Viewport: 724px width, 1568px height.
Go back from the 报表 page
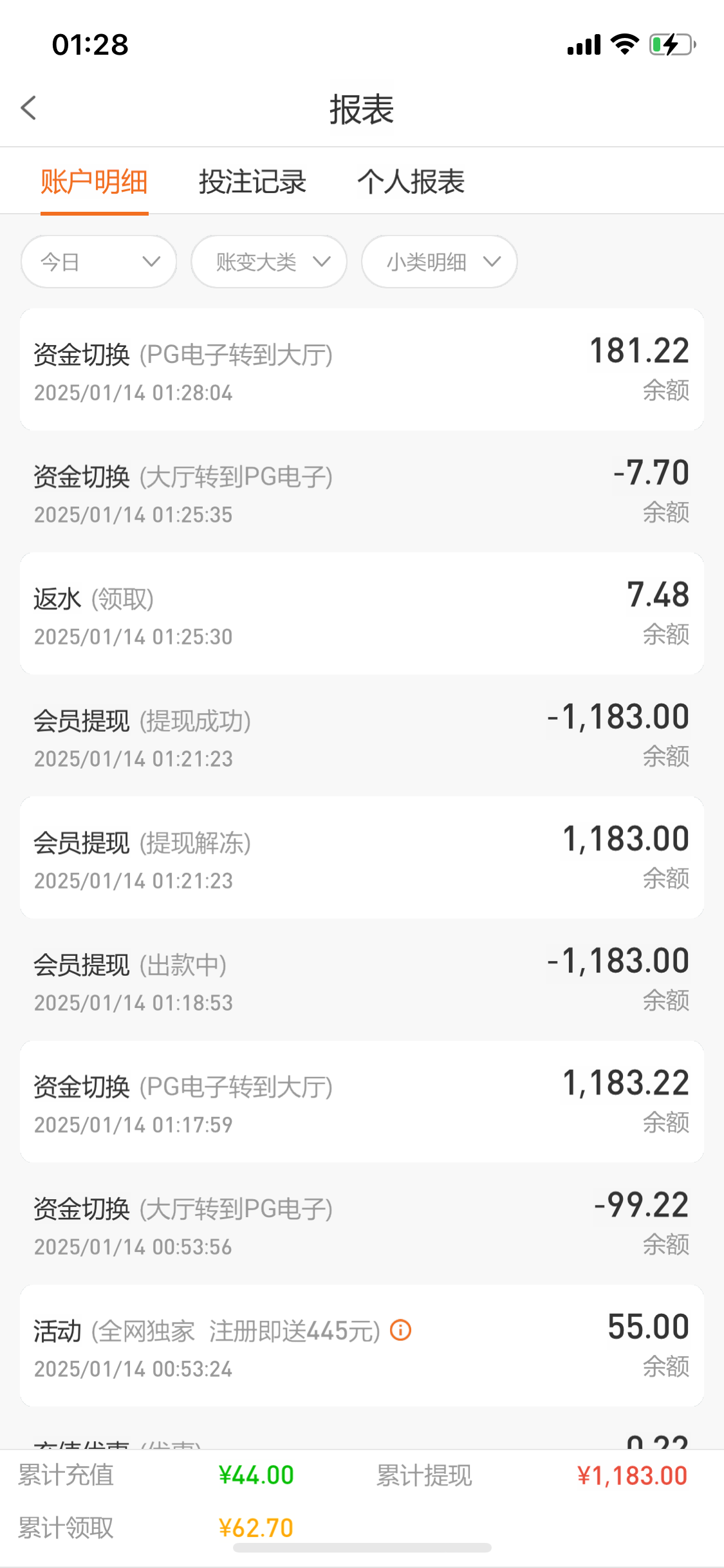pos(29,108)
